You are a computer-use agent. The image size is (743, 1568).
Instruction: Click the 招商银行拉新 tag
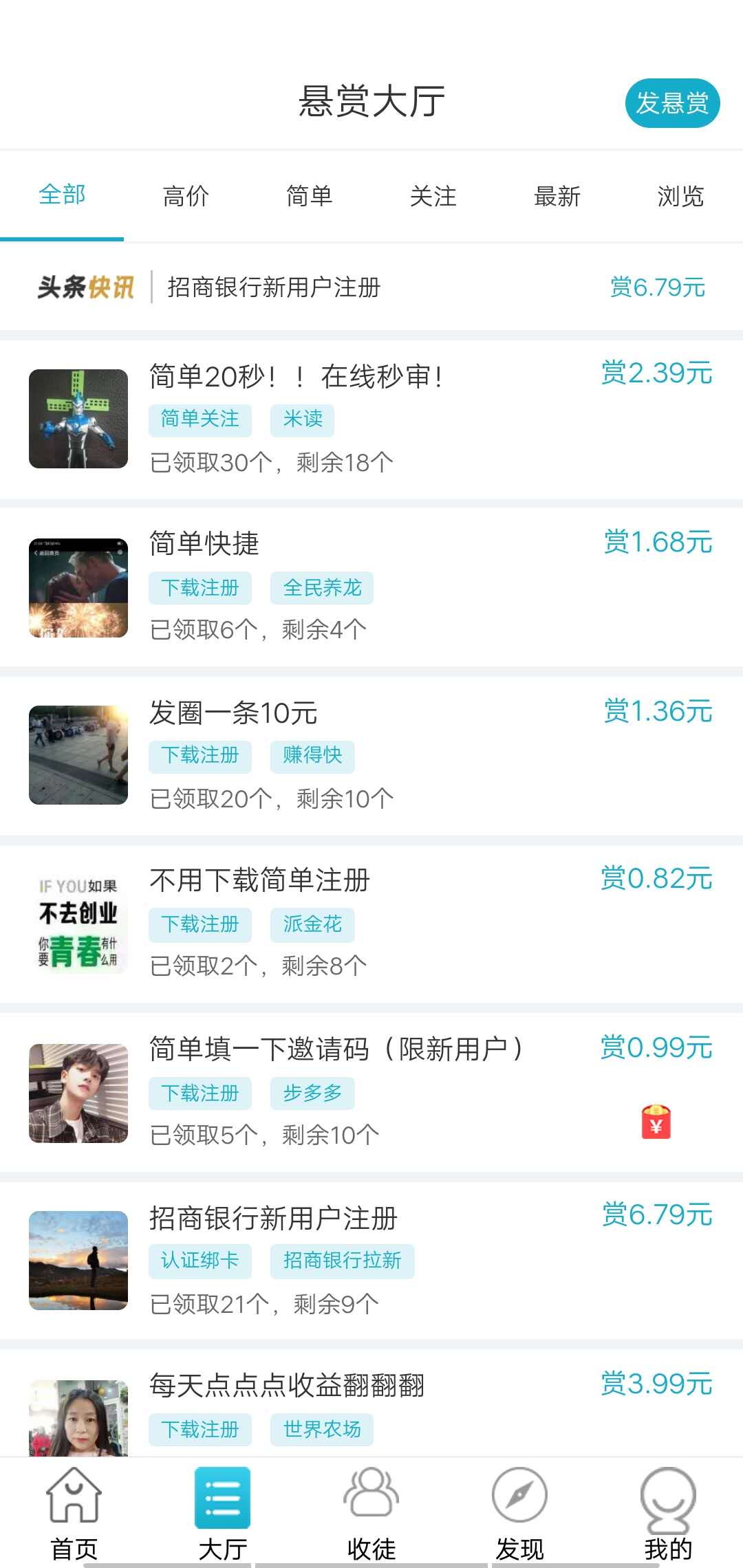[343, 1261]
